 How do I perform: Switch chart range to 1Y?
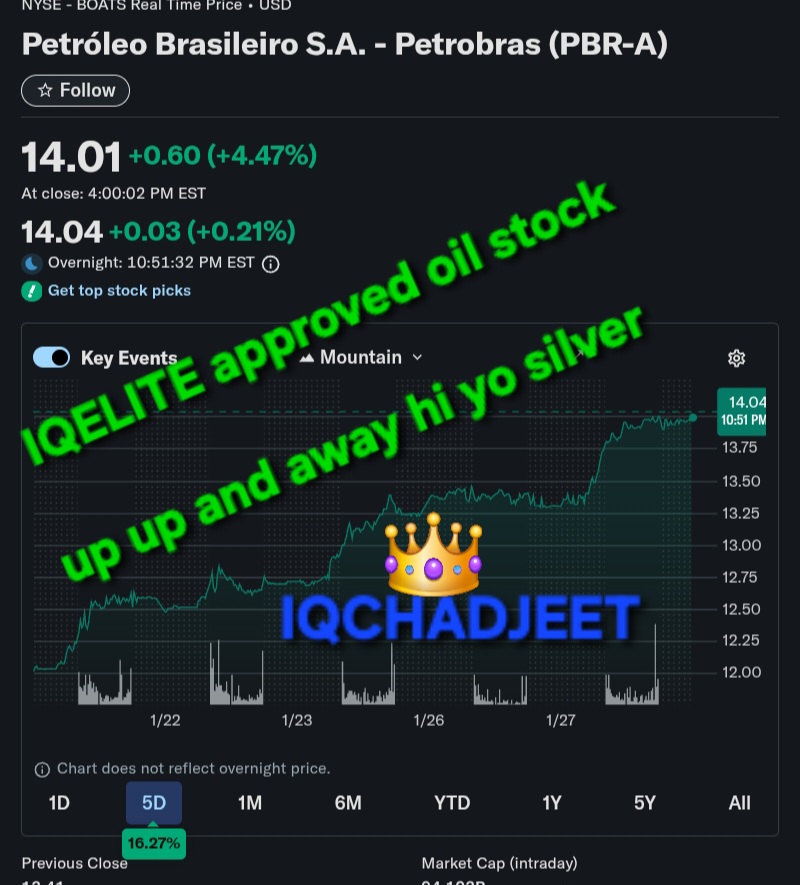pyautogui.click(x=552, y=803)
